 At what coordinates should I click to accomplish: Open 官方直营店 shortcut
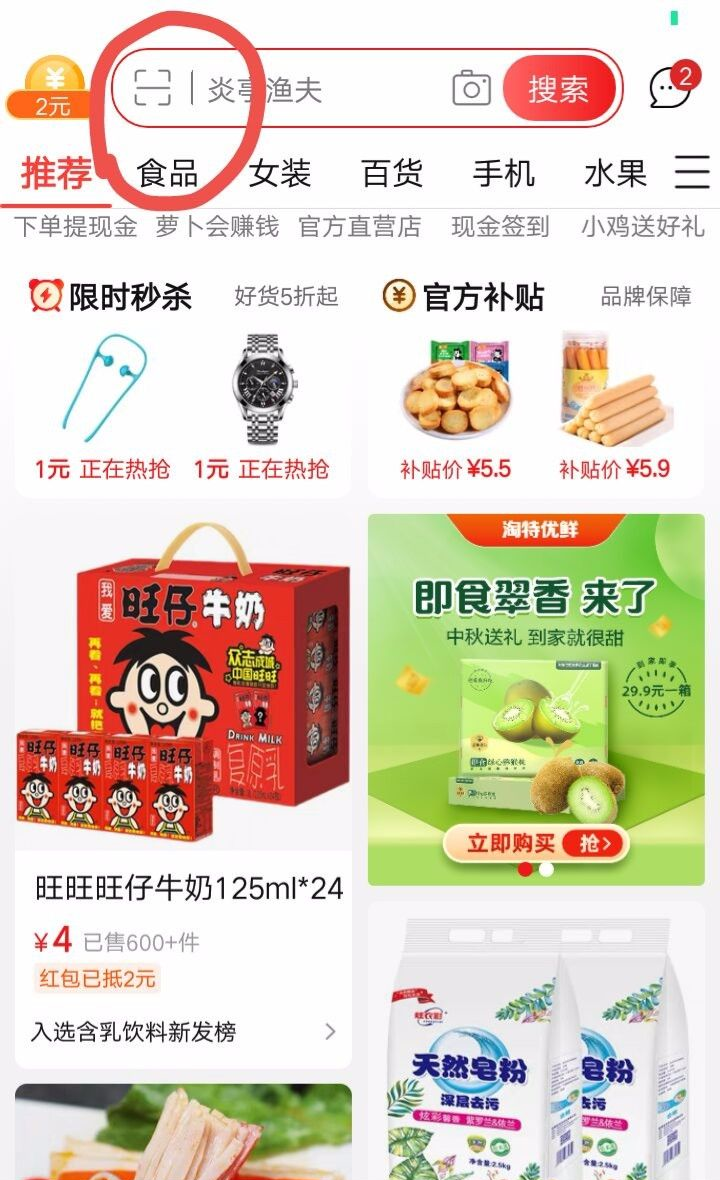click(360, 226)
